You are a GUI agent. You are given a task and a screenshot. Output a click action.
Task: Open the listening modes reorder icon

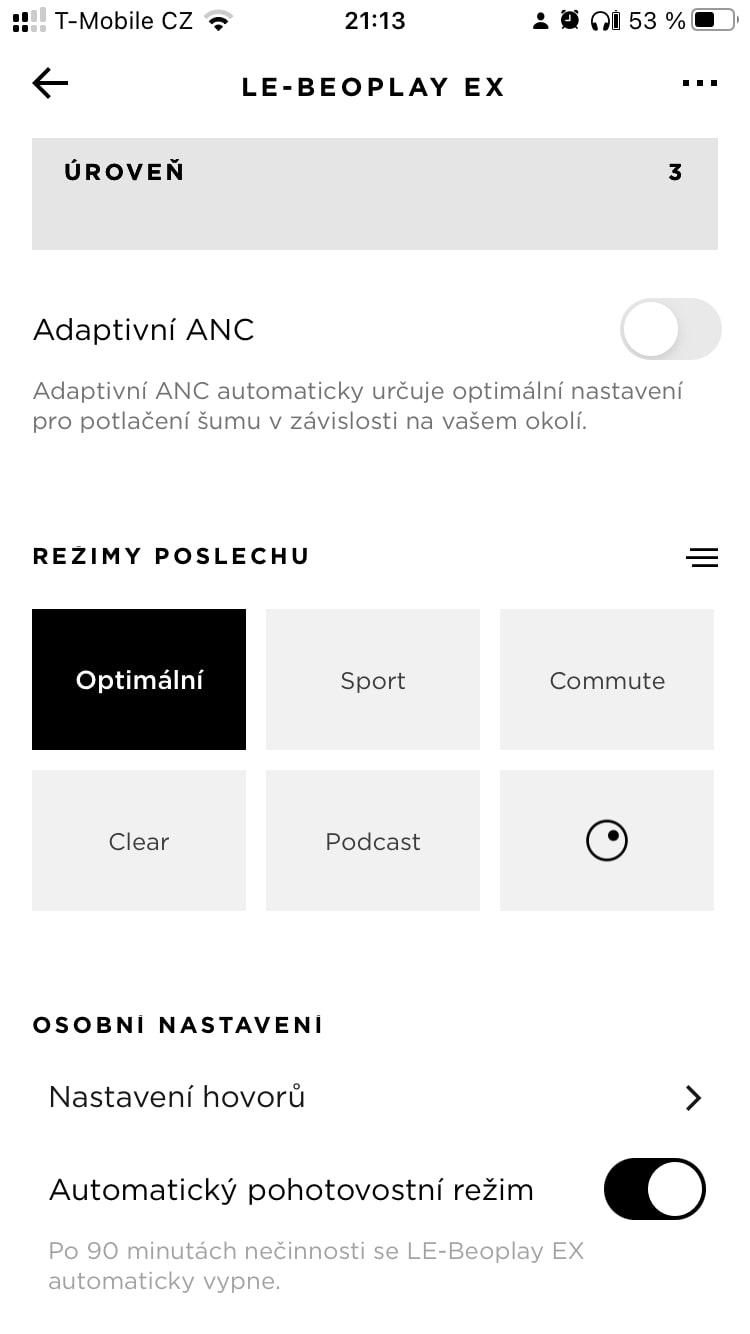[702, 558]
